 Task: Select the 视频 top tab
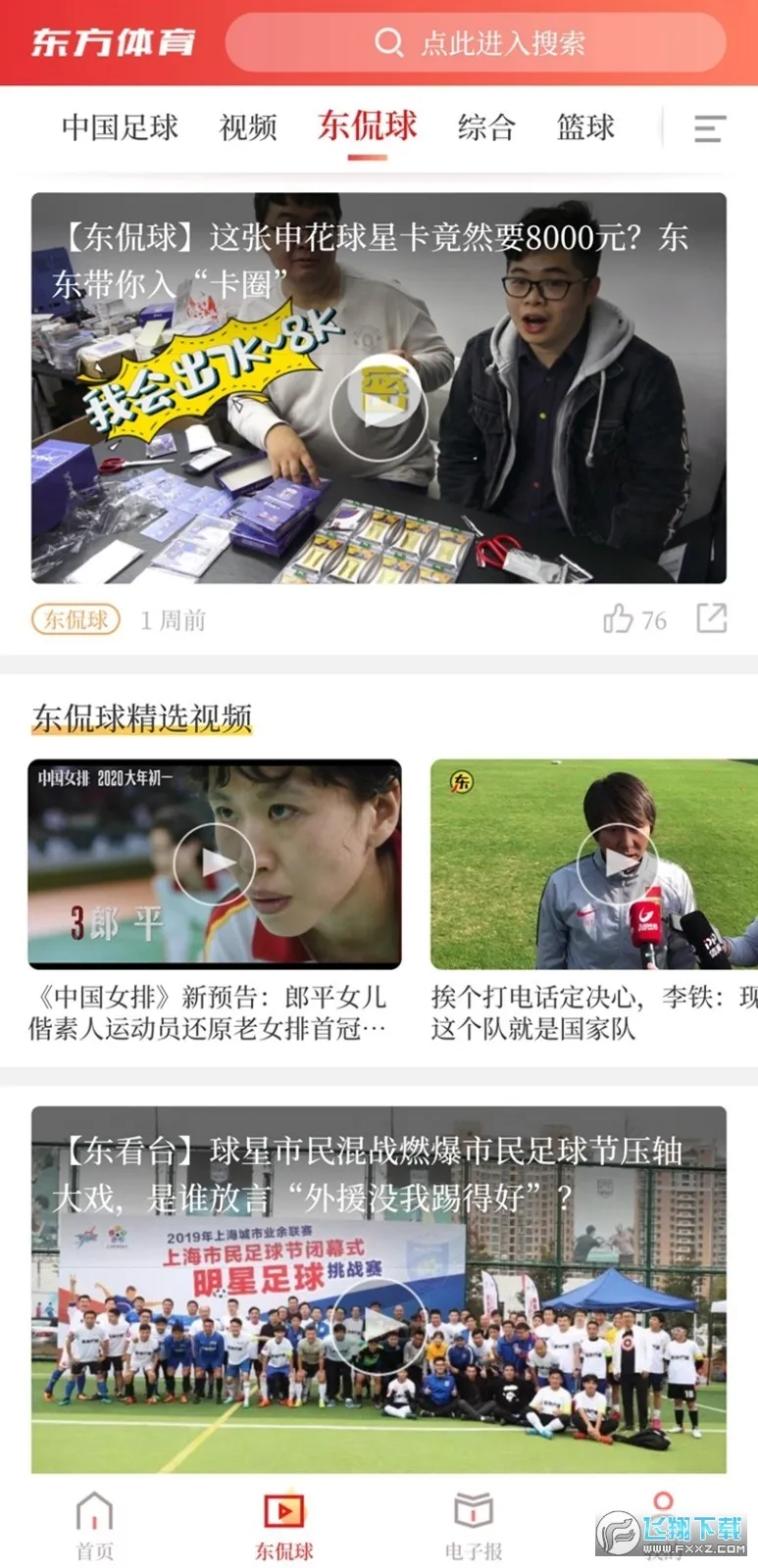[x=248, y=127]
